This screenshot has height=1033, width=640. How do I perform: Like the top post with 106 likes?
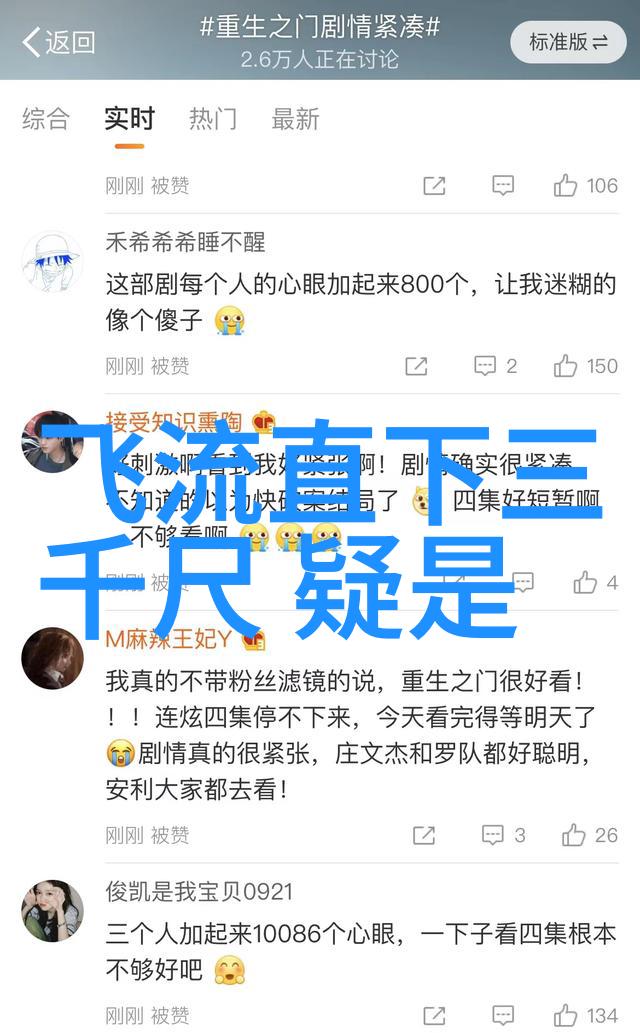coord(586,185)
